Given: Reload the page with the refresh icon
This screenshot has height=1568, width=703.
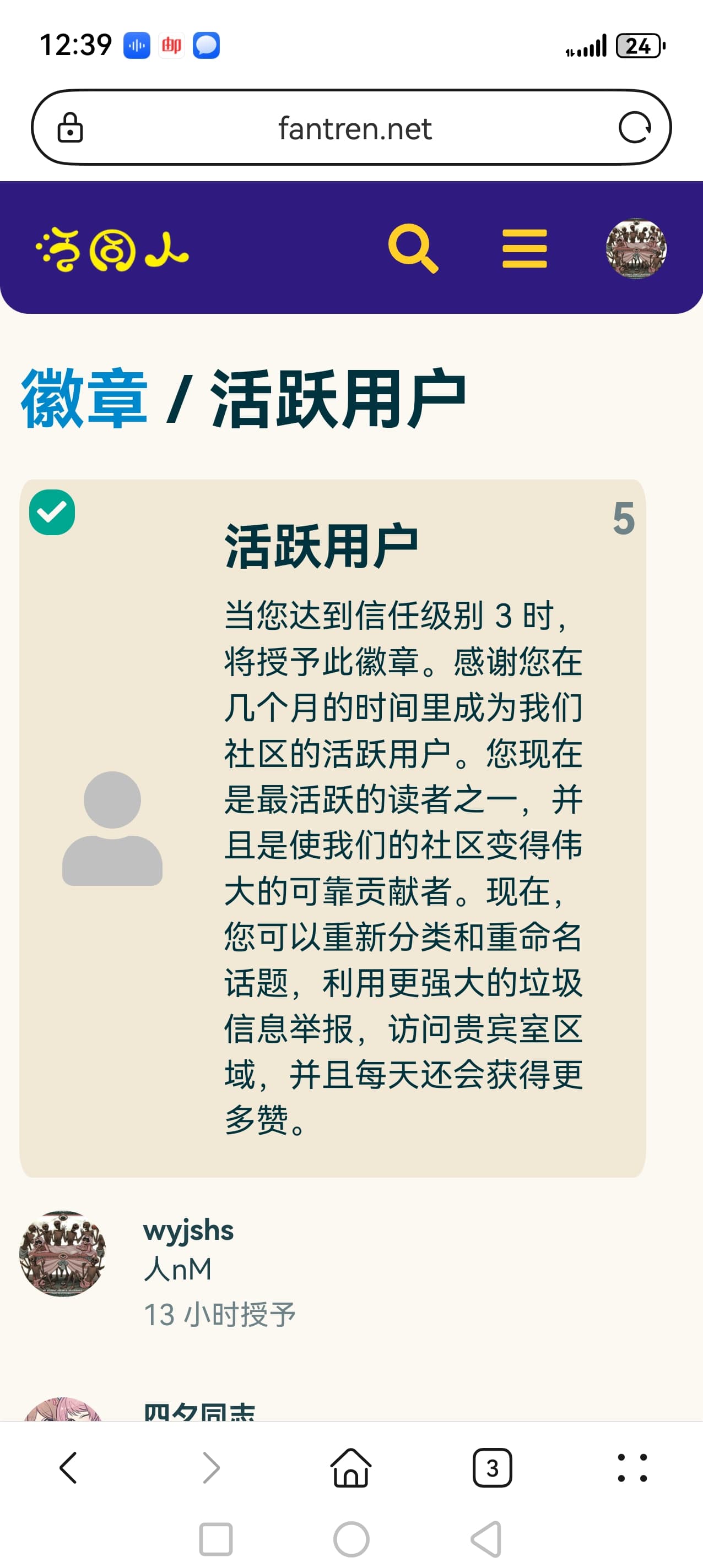Looking at the screenshot, I should [x=634, y=128].
